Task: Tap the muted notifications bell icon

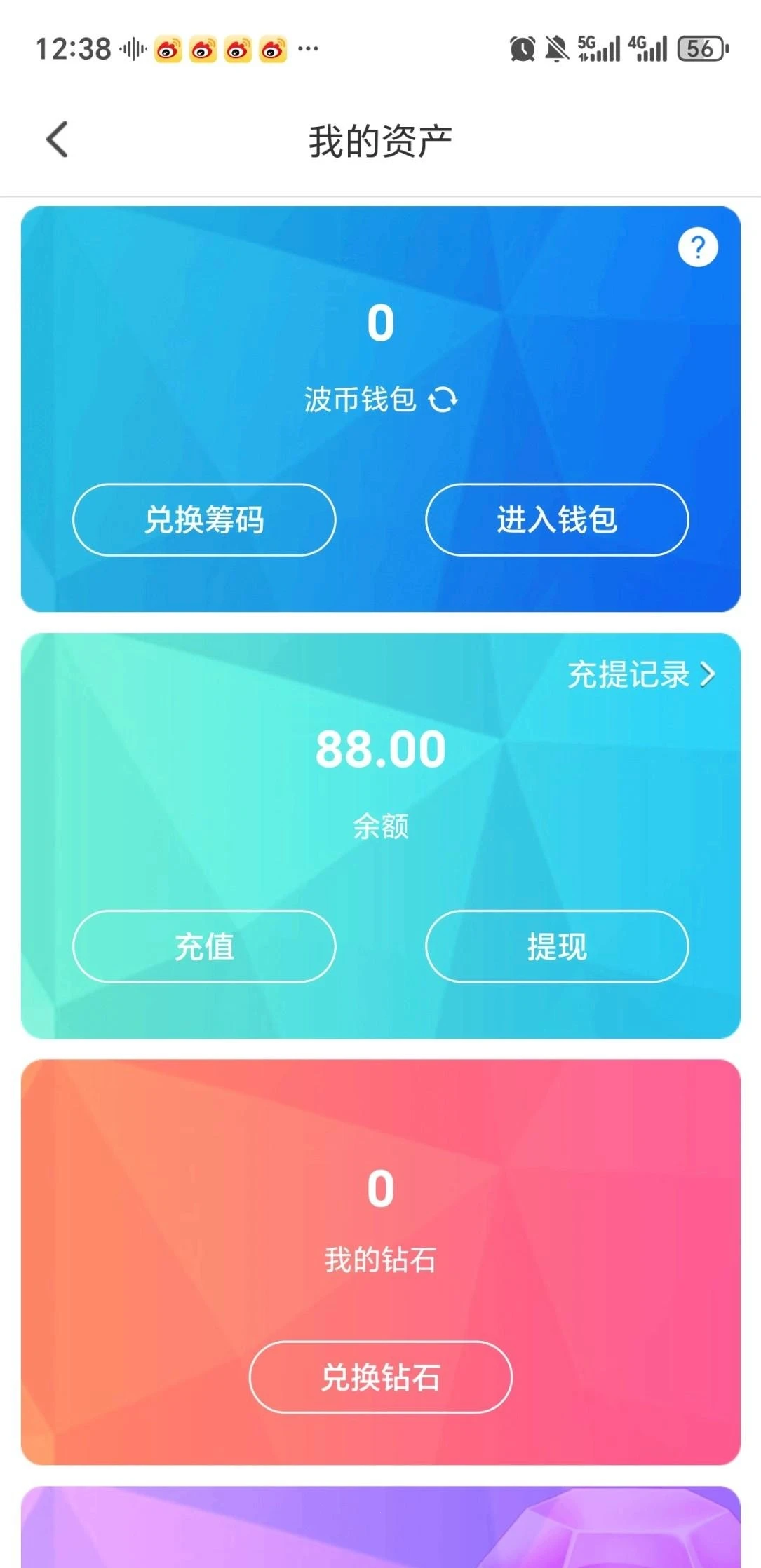Action: click(x=558, y=48)
